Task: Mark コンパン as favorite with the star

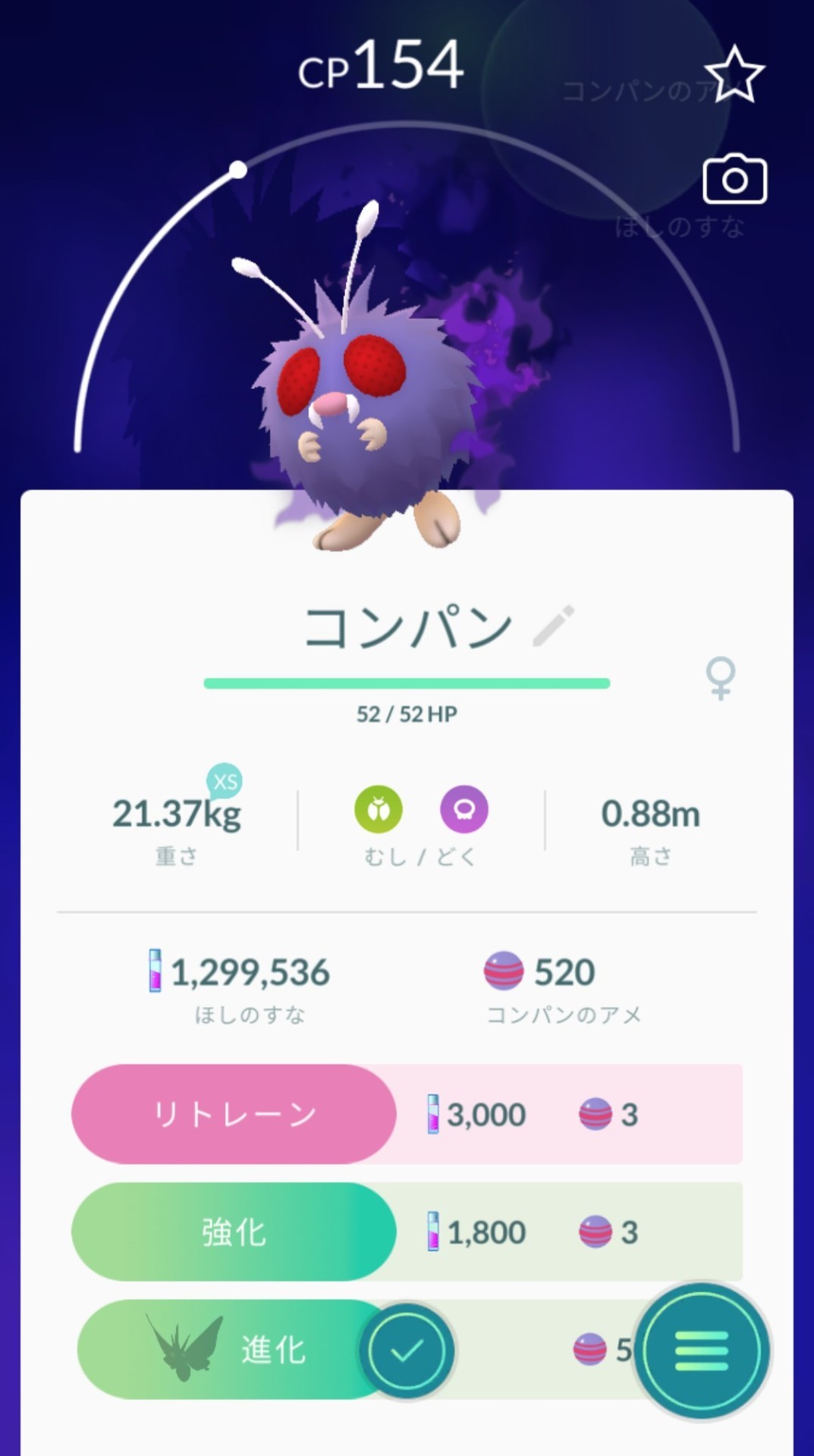Action: pos(734,74)
